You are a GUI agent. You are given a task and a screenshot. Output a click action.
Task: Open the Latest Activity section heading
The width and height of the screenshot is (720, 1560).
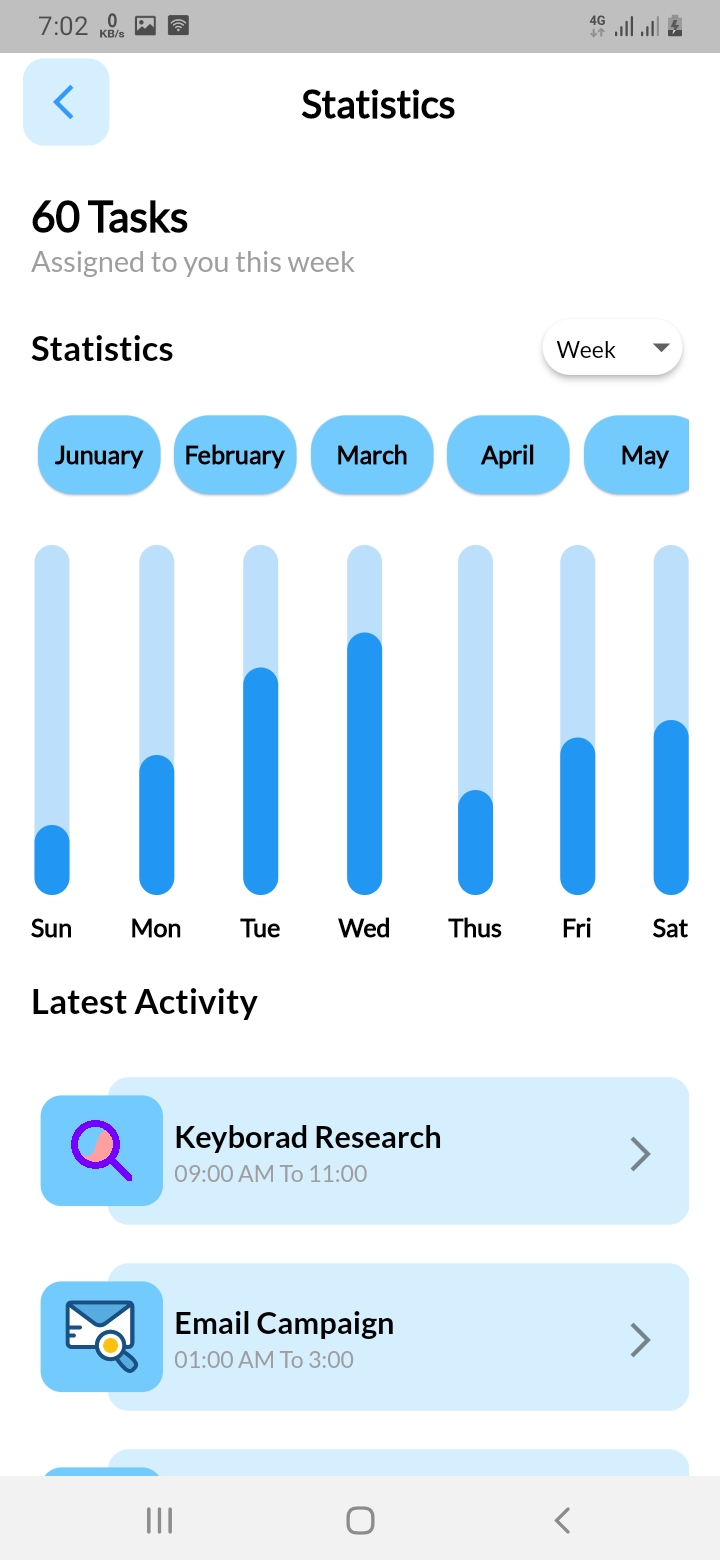(x=144, y=1001)
